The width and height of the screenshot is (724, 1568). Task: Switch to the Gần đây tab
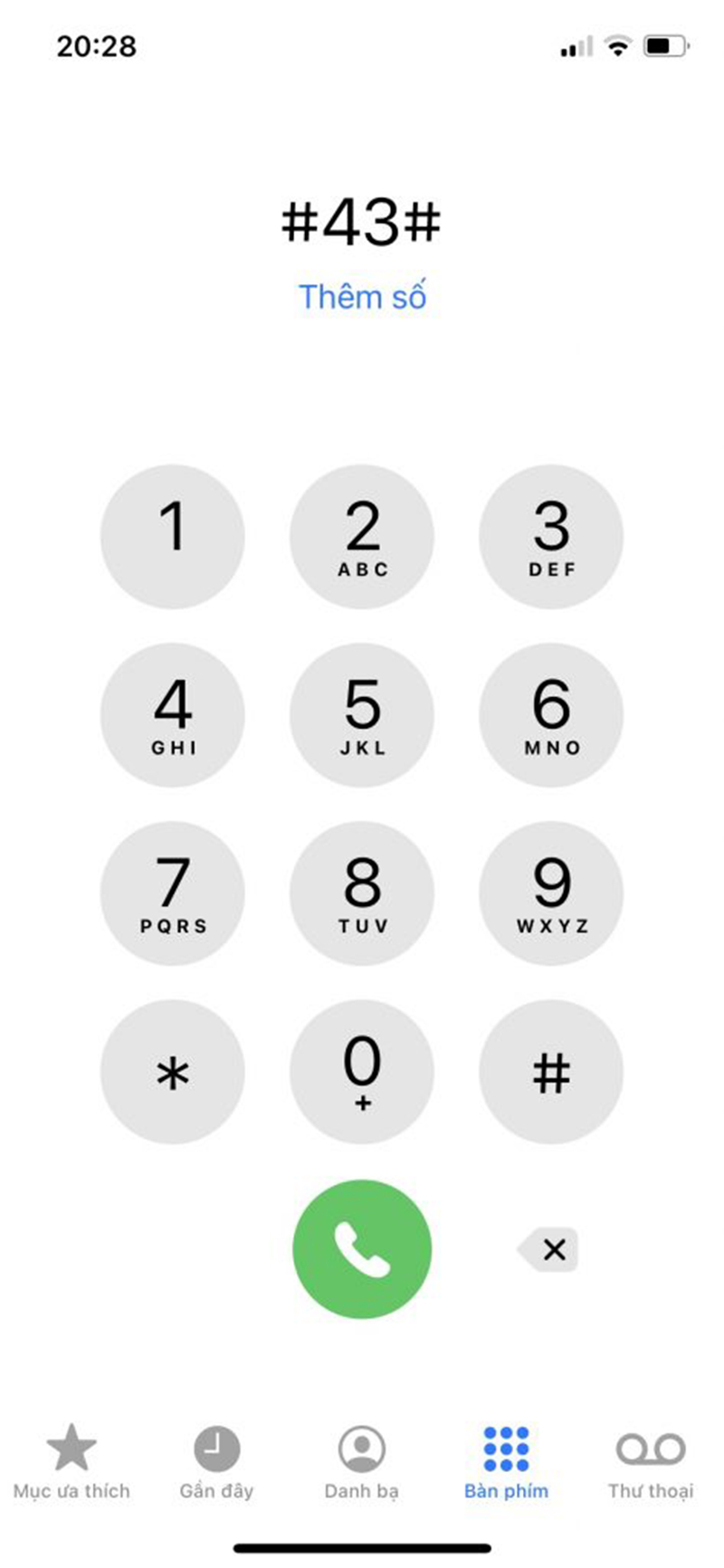(x=215, y=1462)
